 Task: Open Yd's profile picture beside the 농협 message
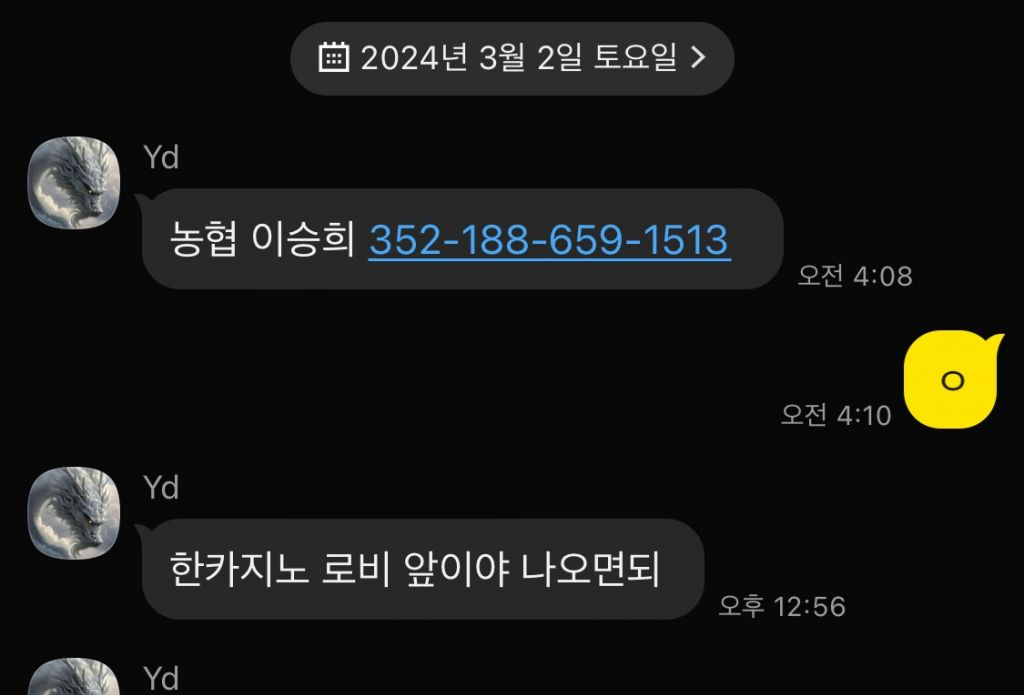point(73,184)
